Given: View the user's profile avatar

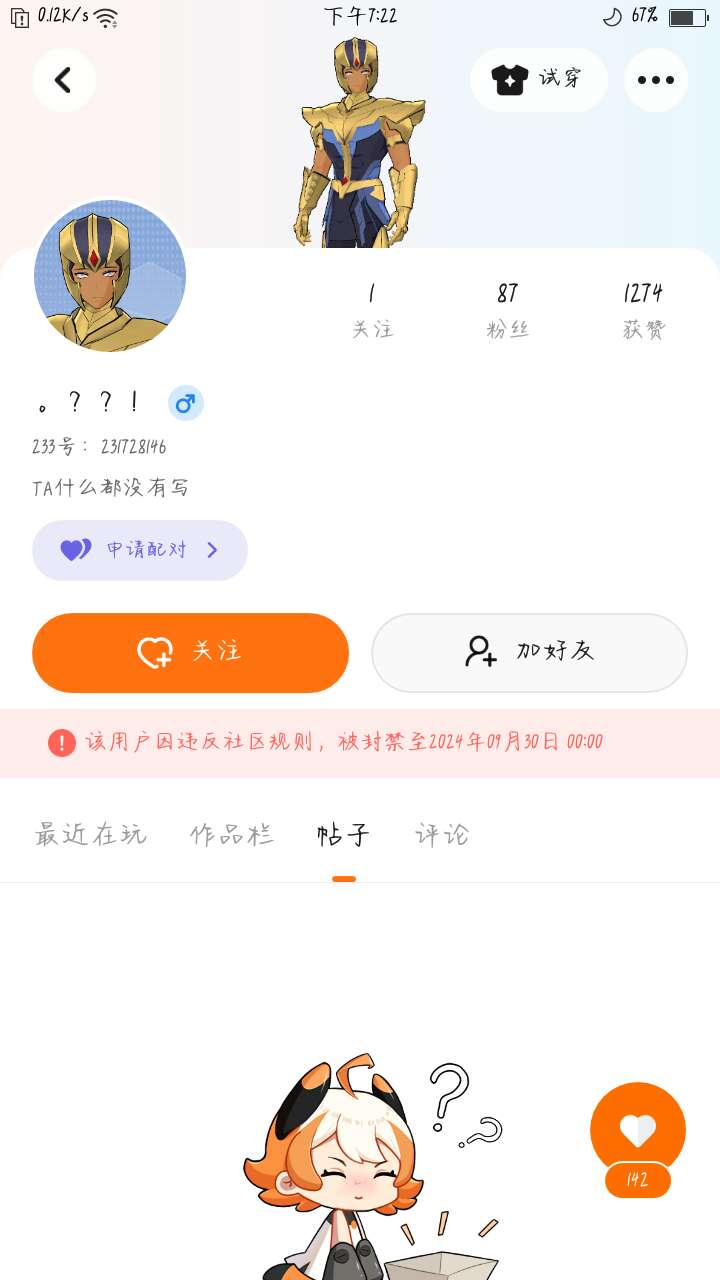Looking at the screenshot, I should coord(110,275).
